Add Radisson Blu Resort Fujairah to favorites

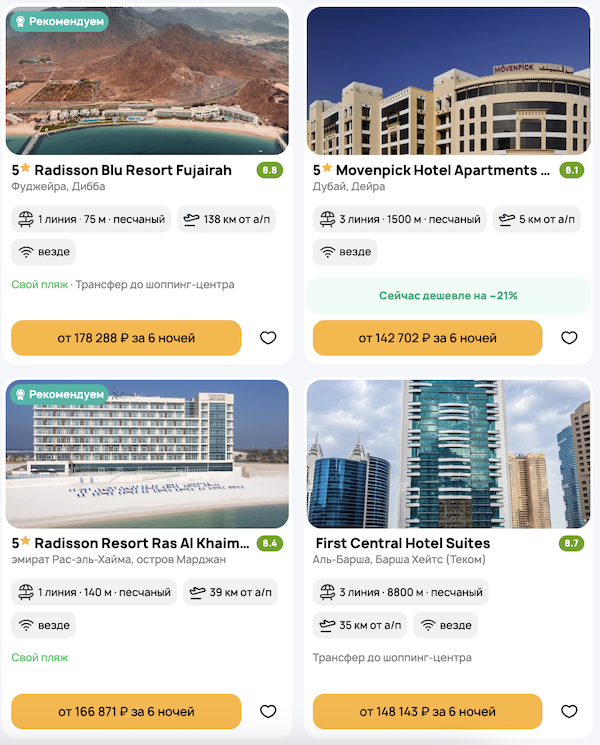coord(268,338)
